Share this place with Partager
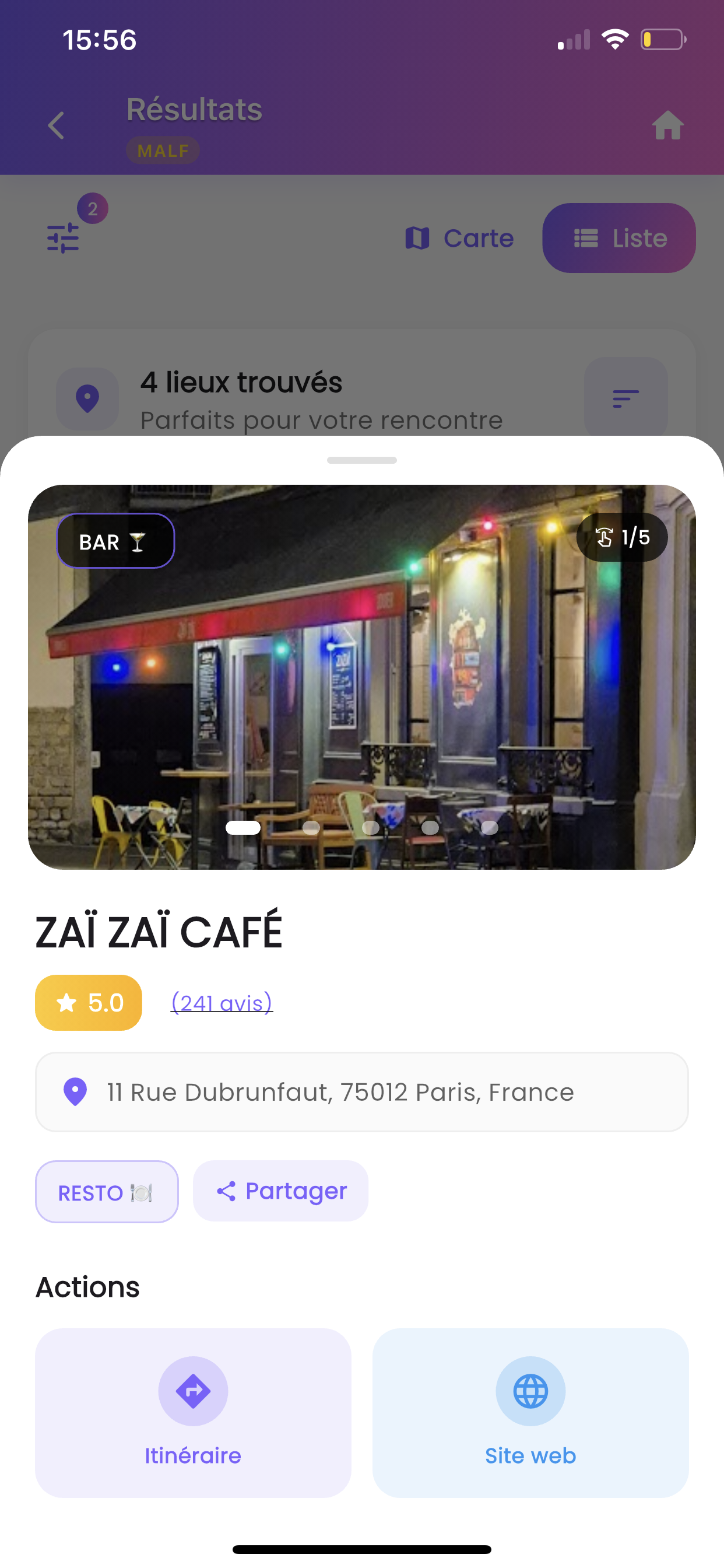Image resolution: width=724 pixels, height=1568 pixels. pyautogui.click(x=280, y=1191)
